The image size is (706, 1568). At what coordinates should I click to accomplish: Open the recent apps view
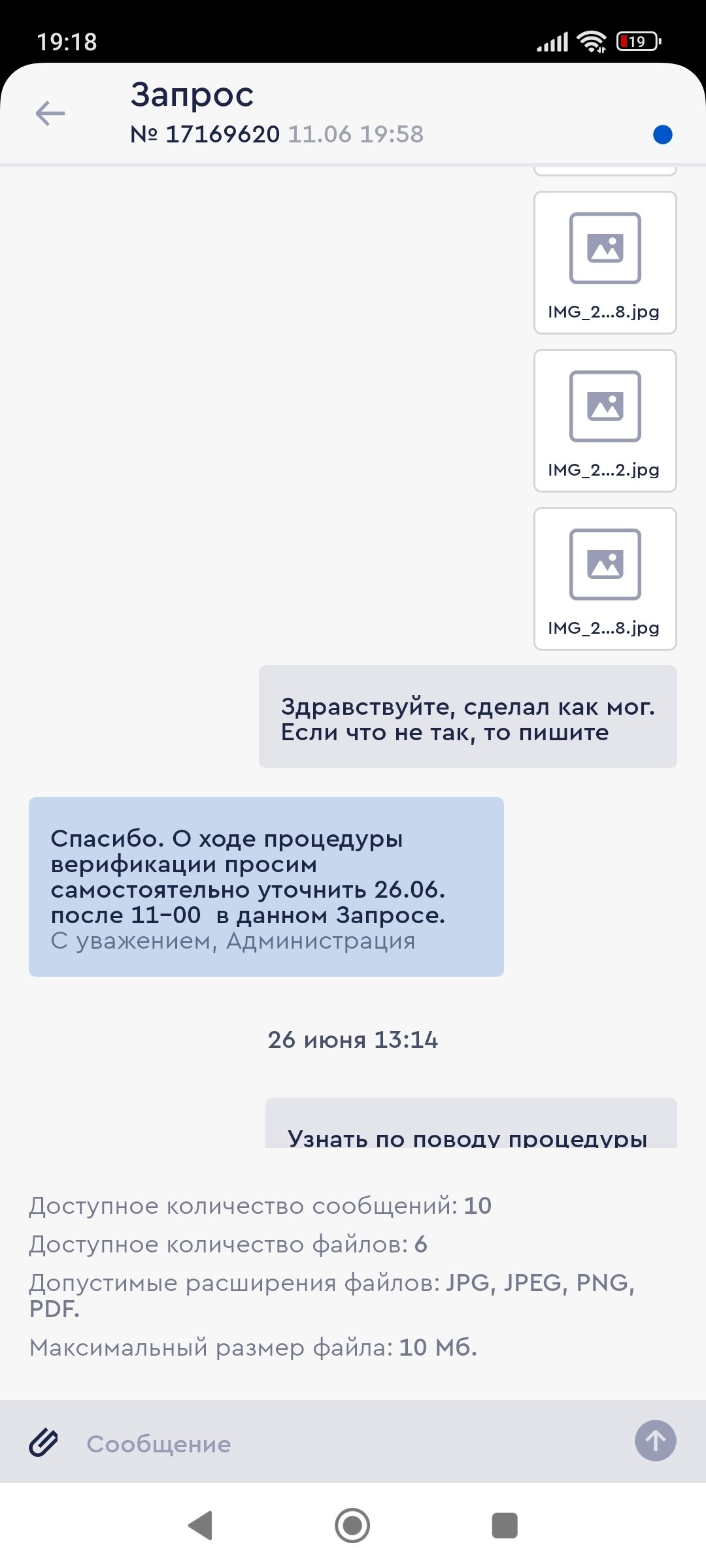(x=504, y=1526)
